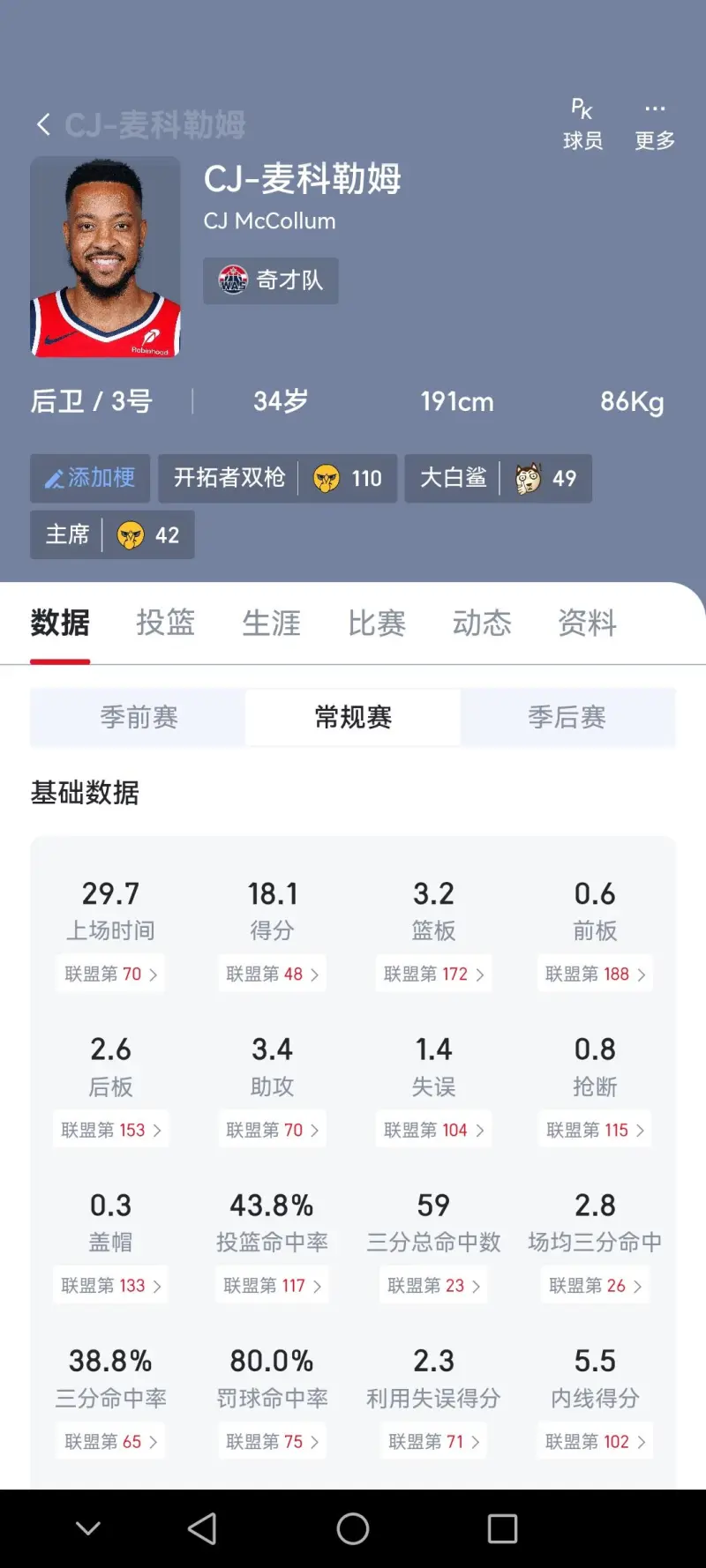The width and height of the screenshot is (706, 1568).
Task: Switch to the 投篮 tab
Action: (x=165, y=623)
